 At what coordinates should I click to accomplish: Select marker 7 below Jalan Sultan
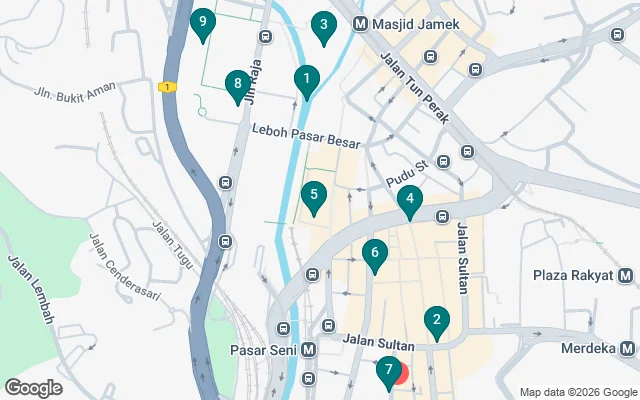(388, 372)
